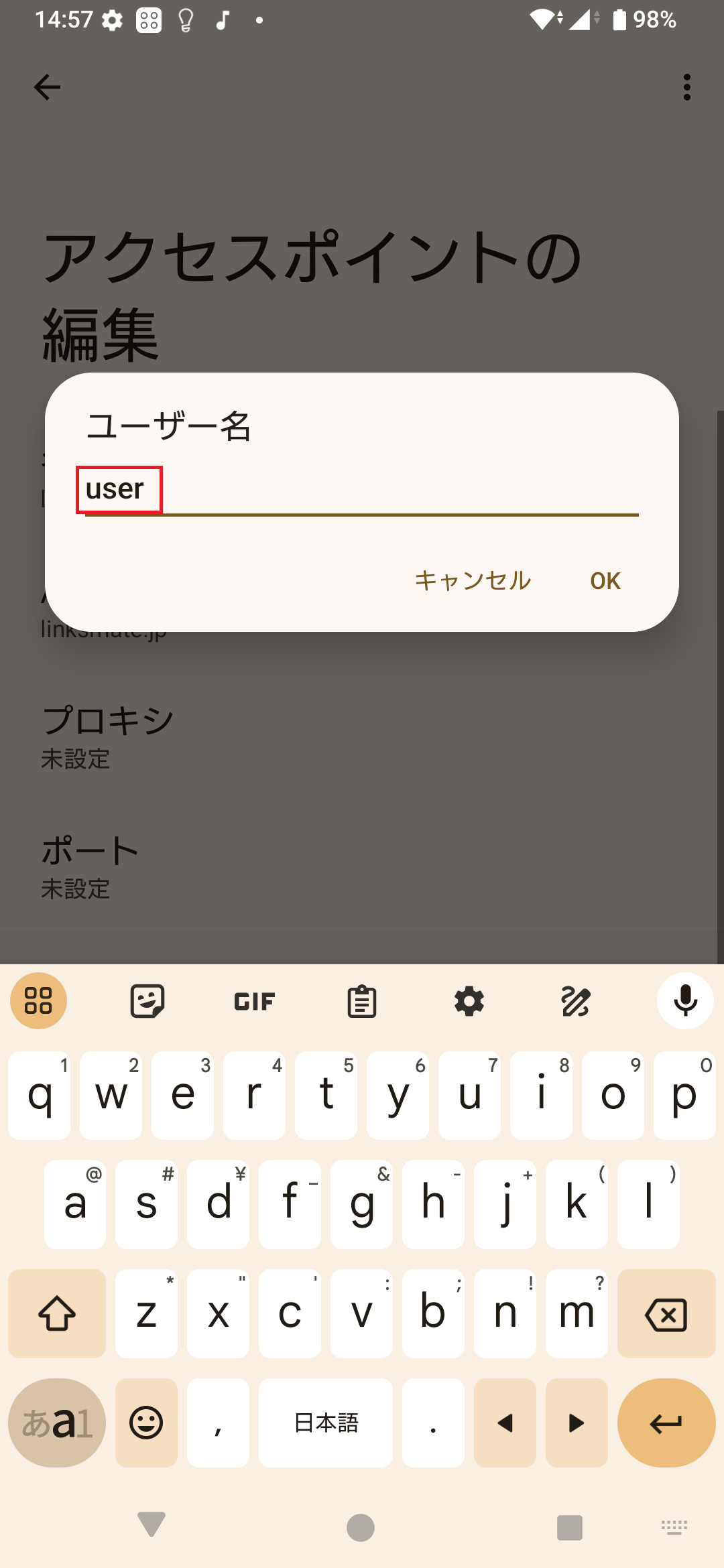The height and width of the screenshot is (1568, 724).
Task: Move cursor left with arrow key
Action: [505, 1423]
